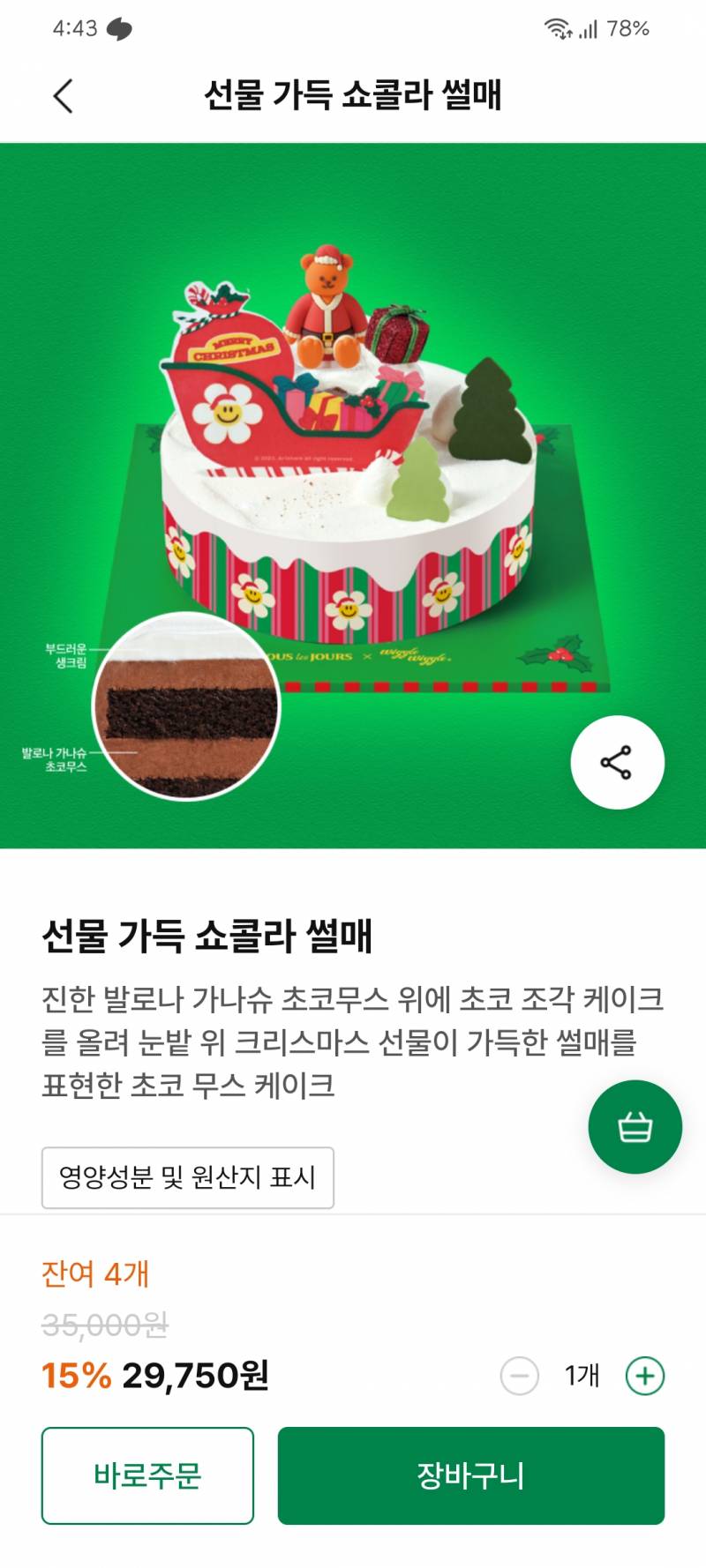Tap the back arrow to leave product page
Viewport: 706px width, 1568px height.
(62, 97)
